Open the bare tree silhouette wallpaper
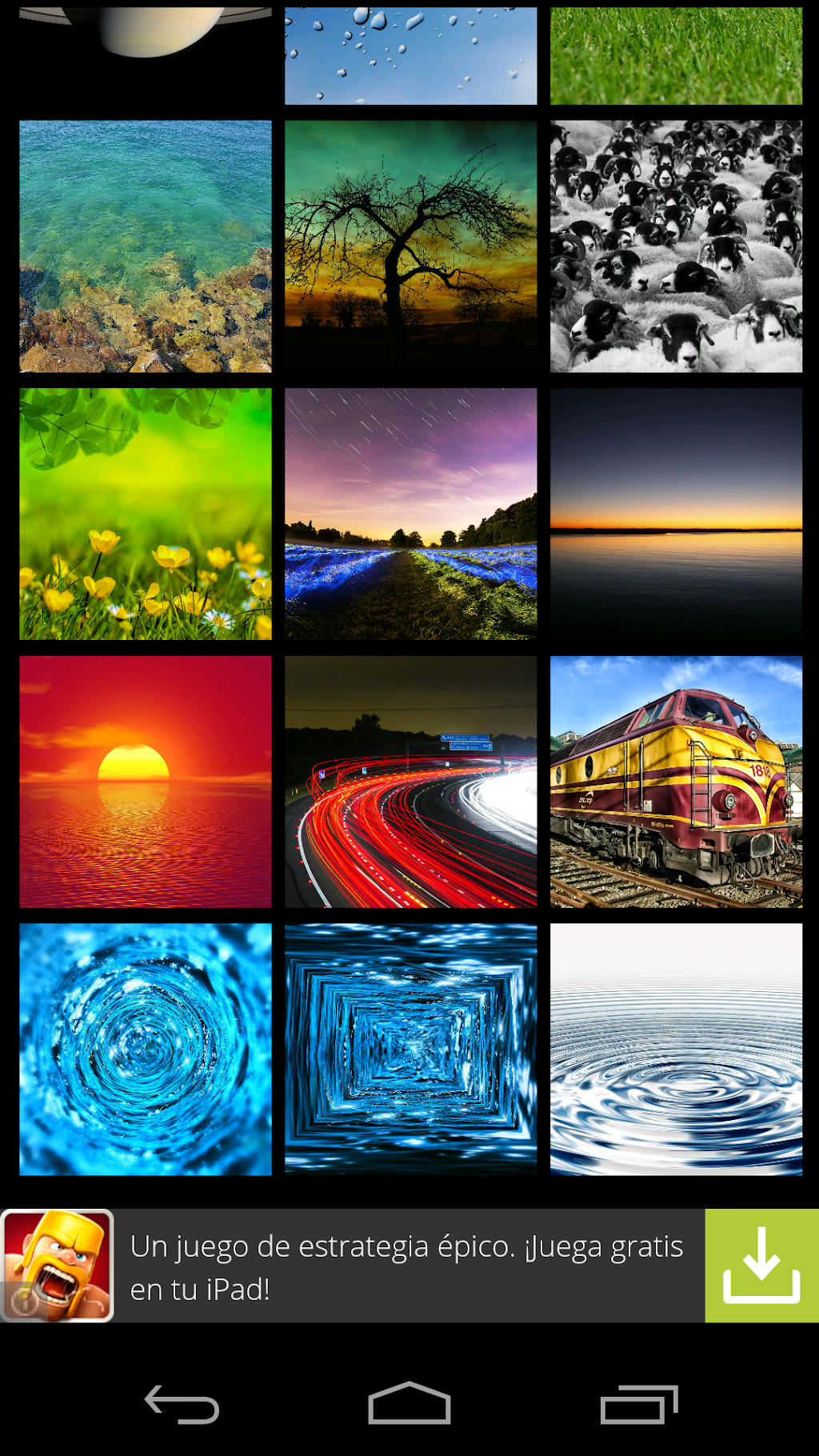The height and width of the screenshot is (1456, 819). (410, 246)
